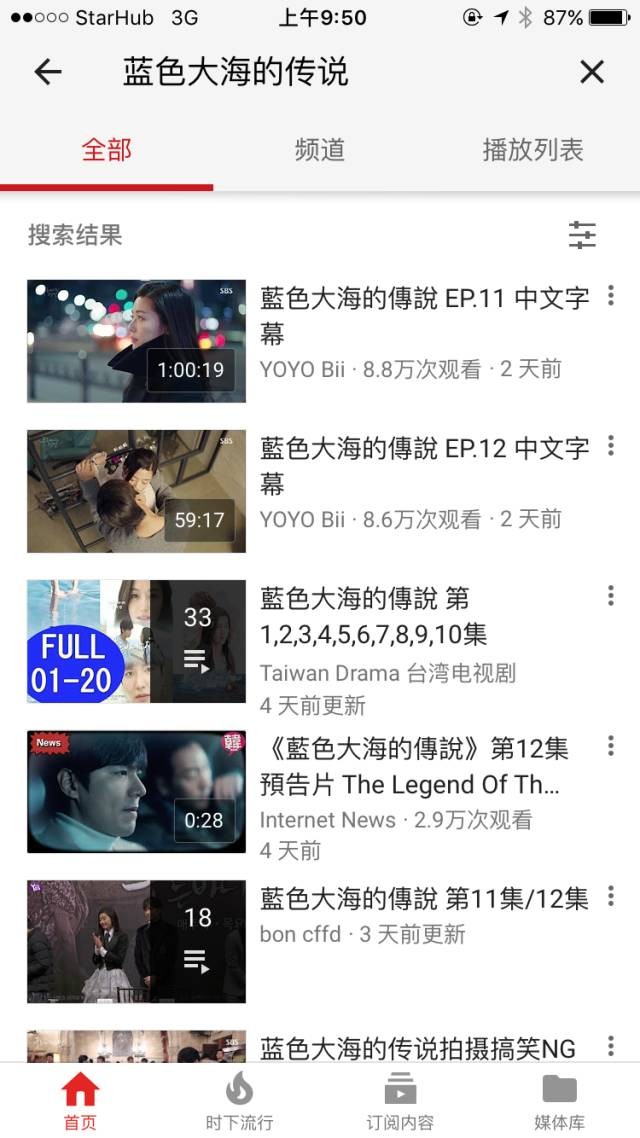Play the EP.12 中文字幕 video
640x1138 pixels.
pyautogui.click(x=136, y=491)
